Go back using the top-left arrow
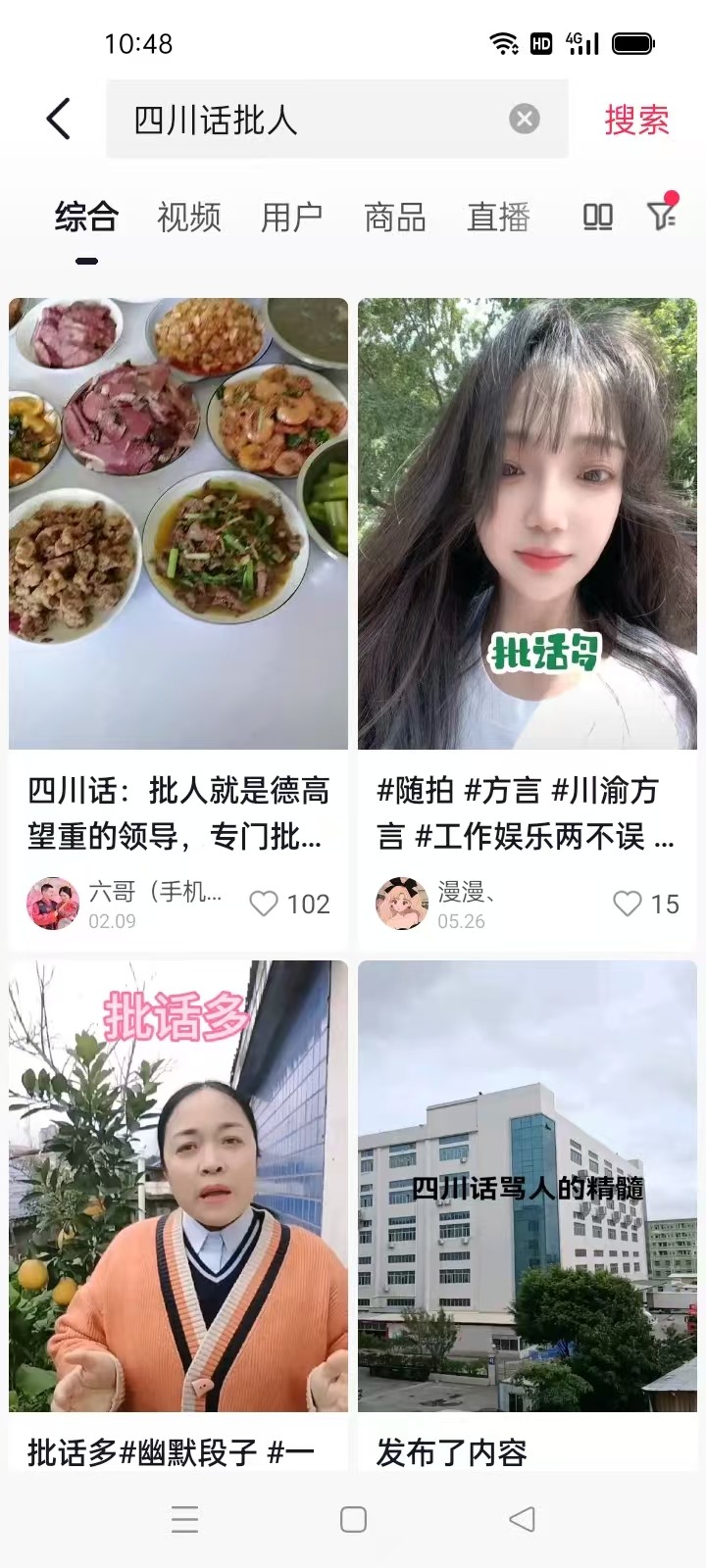 (x=59, y=120)
